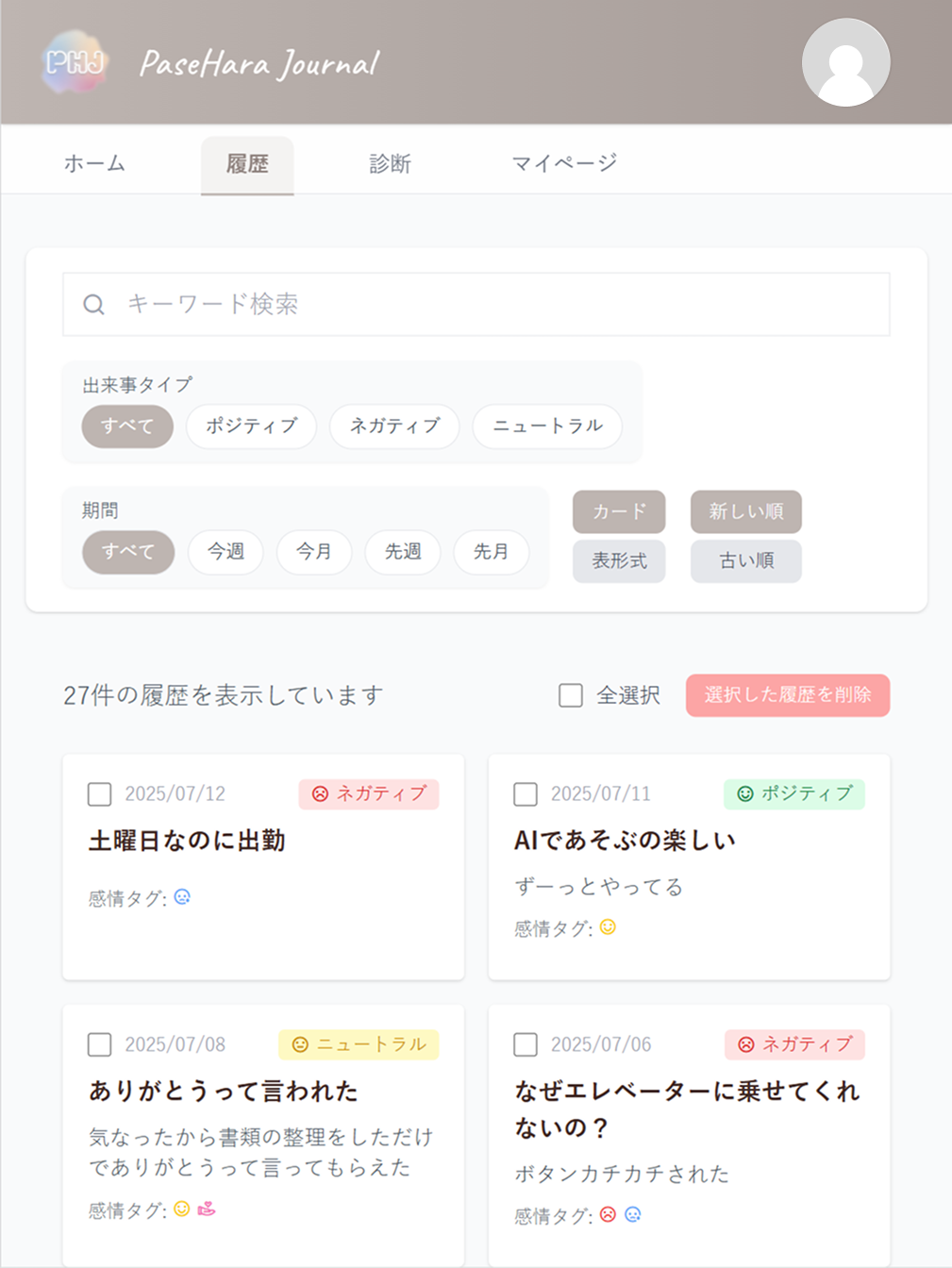Image resolution: width=952 pixels, height=1268 pixels.
Task: Click the neutral face icon in the ニュートラル badge
Action: [x=299, y=1044]
